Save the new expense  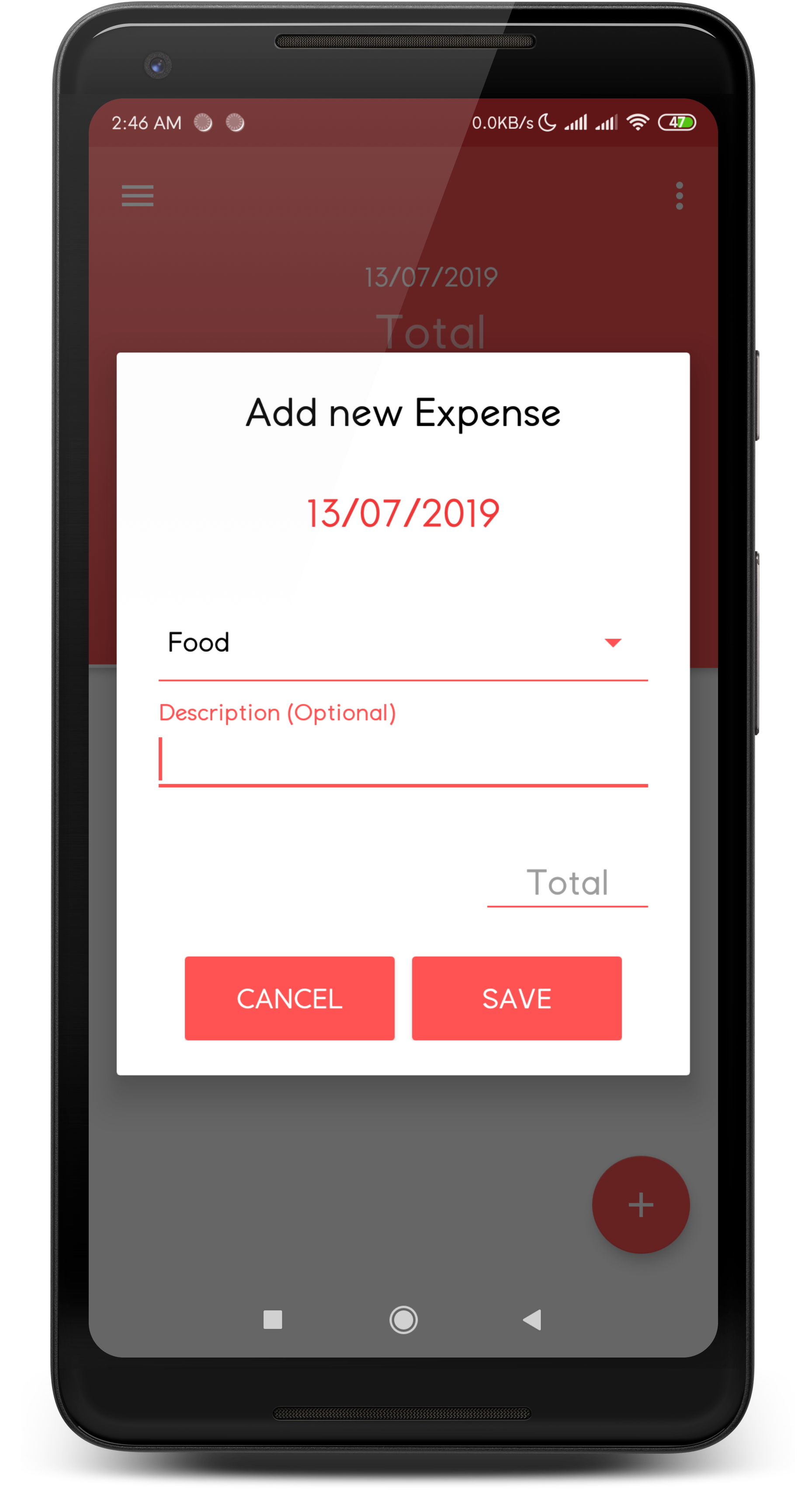click(x=517, y=998)
